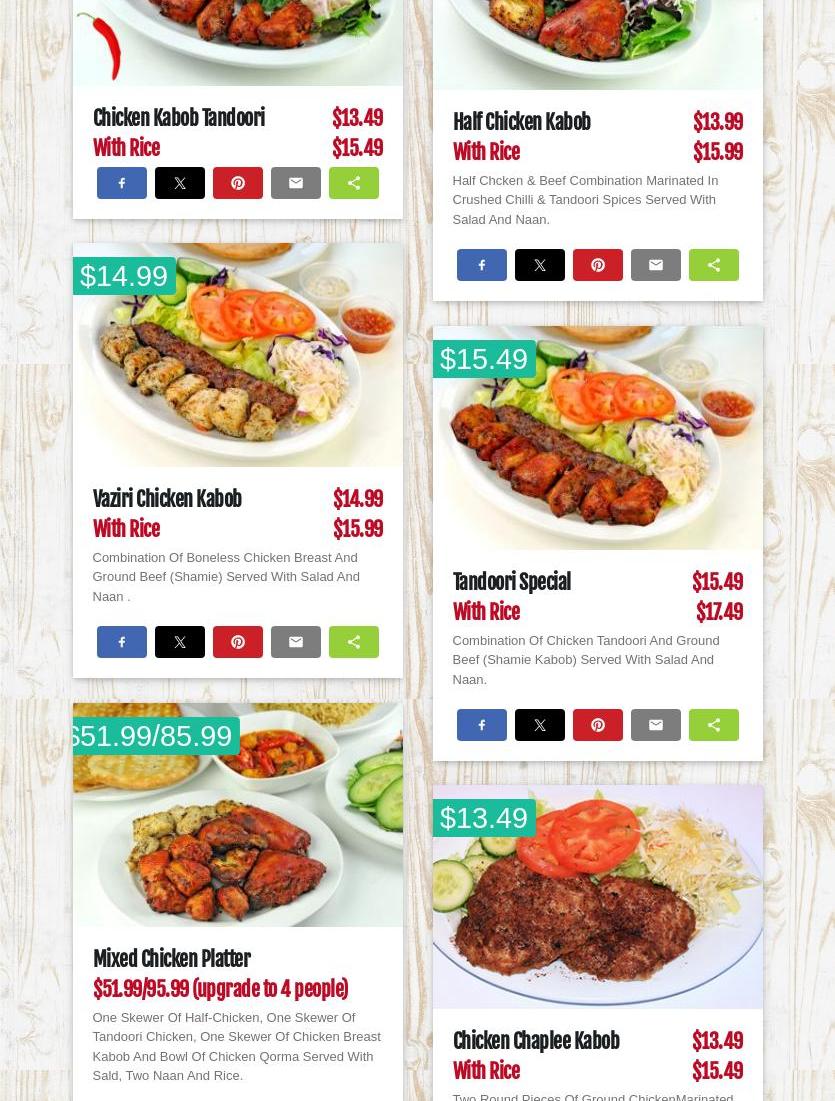Share Chicken Kabob Tandoori on Facebook
This screenshot has height=1101, width=835.
pos(121,183)
